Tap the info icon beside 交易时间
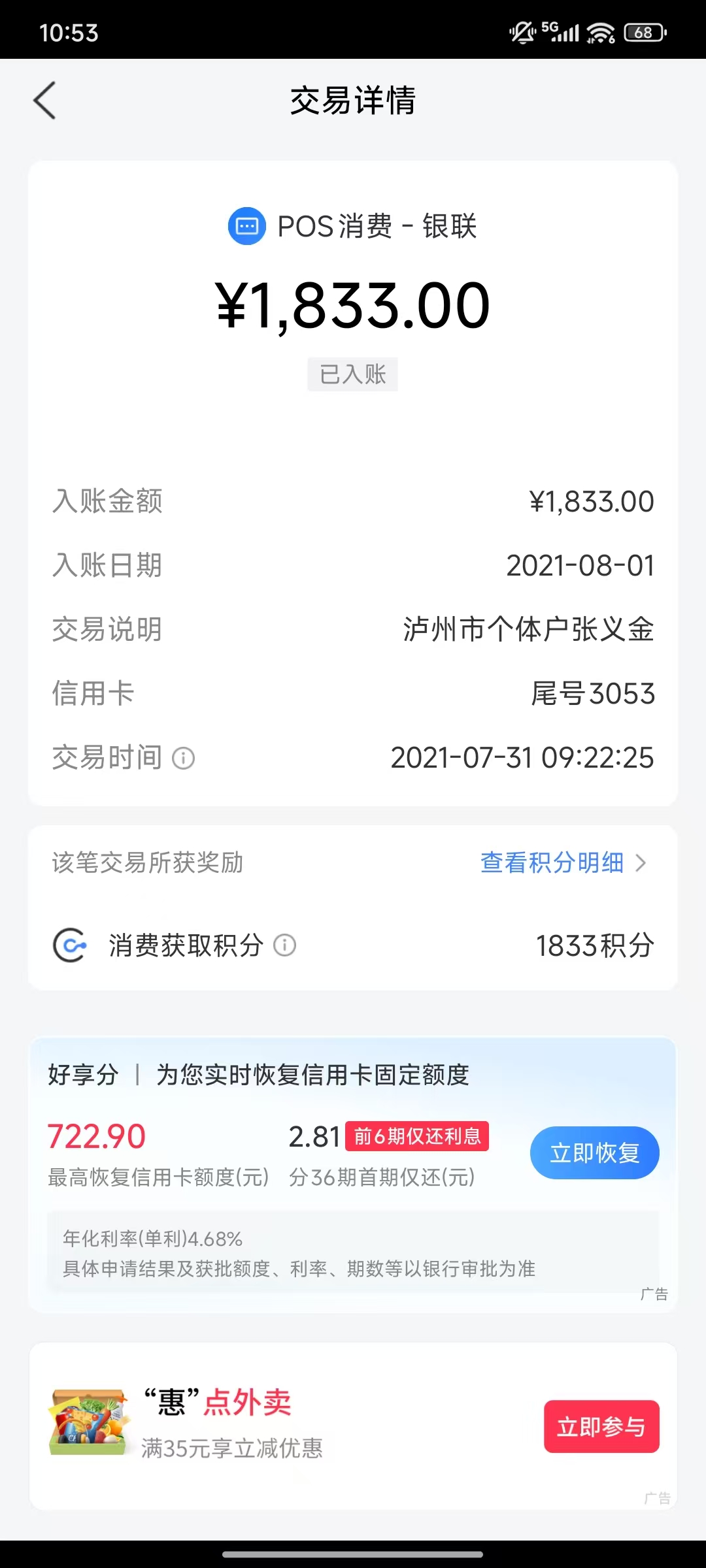Image resolution: width=706 pixels, height=1568 pixels. (183, 759)
